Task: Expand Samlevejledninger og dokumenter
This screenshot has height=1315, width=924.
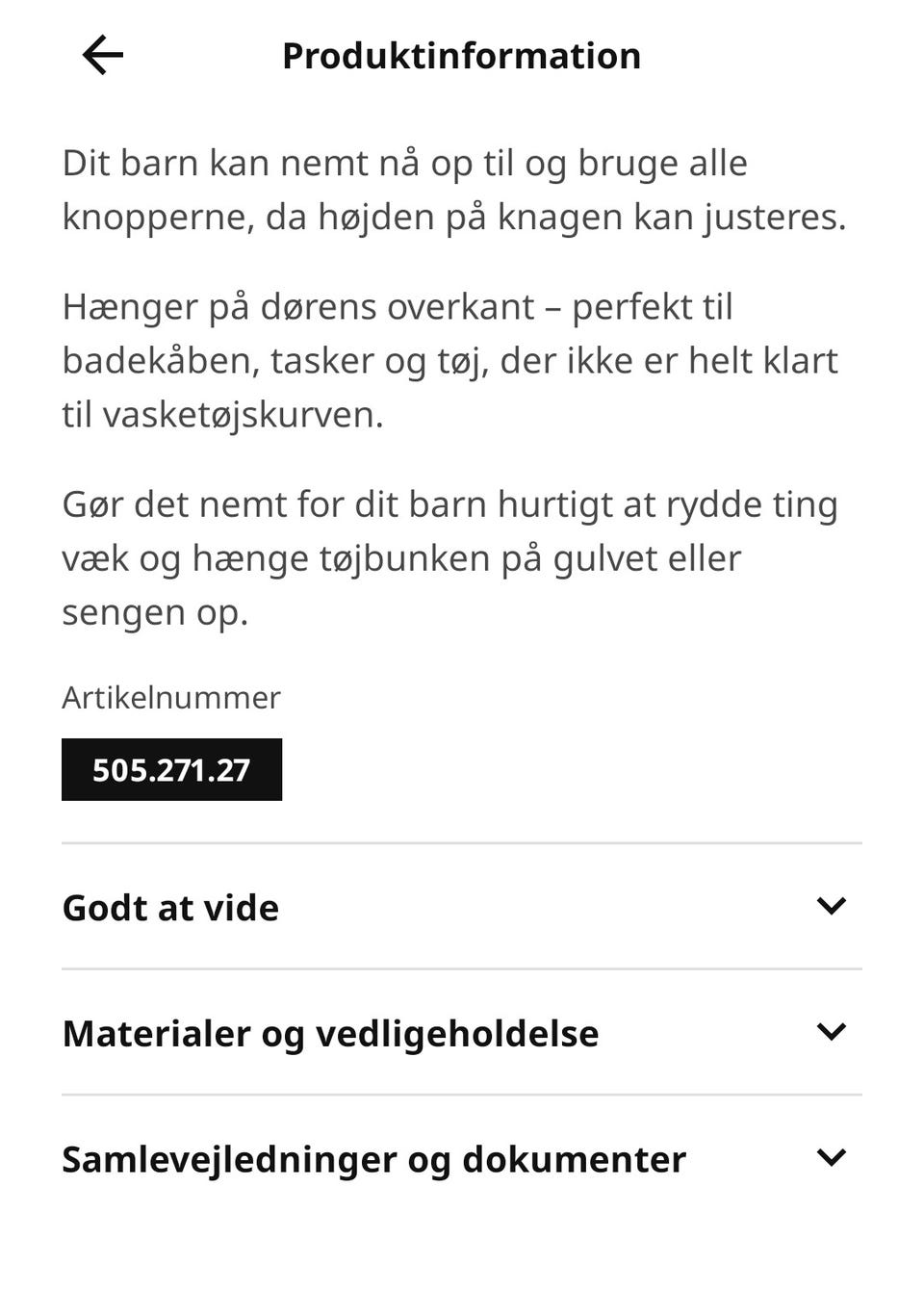Action: pyautogui.click(x=462, y=1159)
